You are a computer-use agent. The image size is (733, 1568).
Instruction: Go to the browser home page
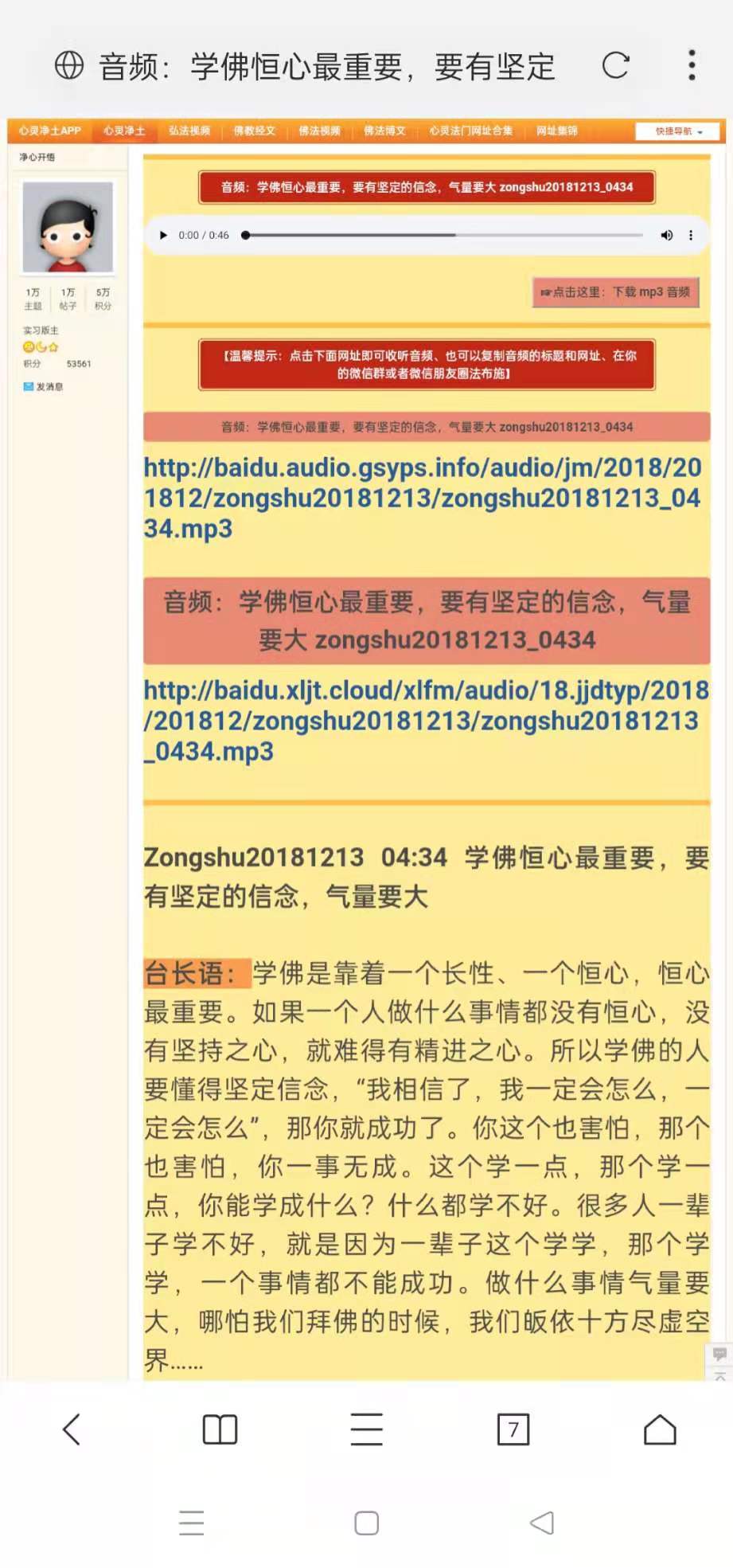pyautogui.click(x=659, y=1429)
